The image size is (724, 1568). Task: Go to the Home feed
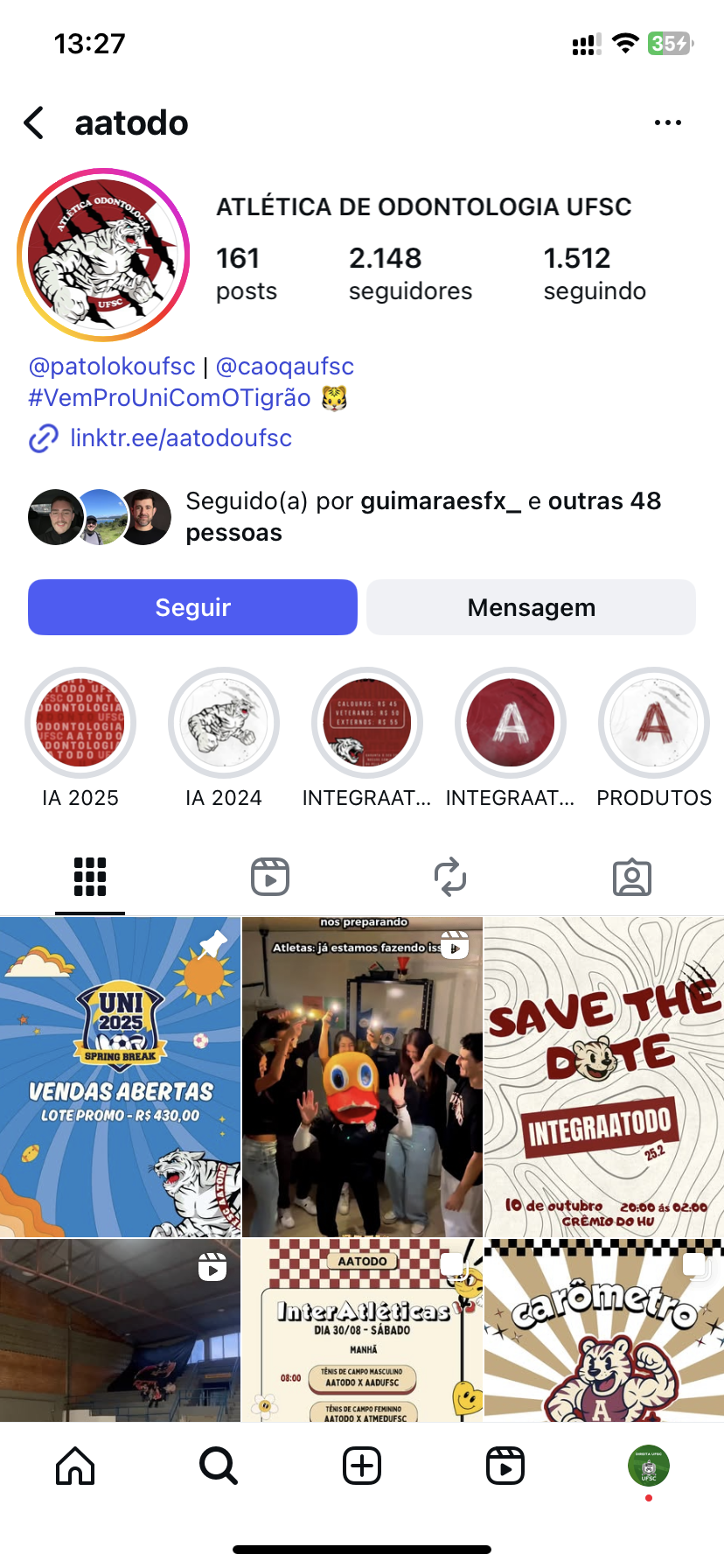tap(75, 1466)
